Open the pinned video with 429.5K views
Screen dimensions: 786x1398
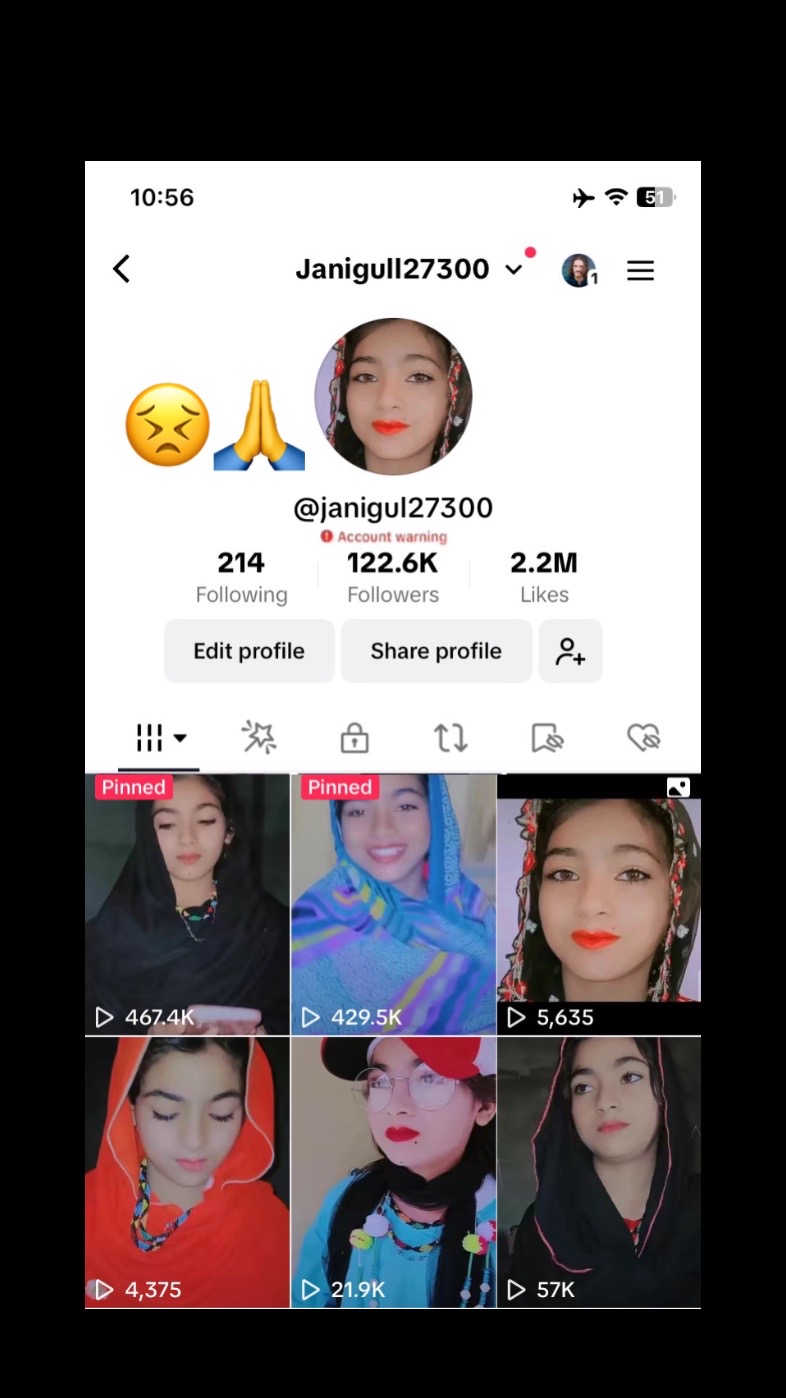[x=393, y=904]
